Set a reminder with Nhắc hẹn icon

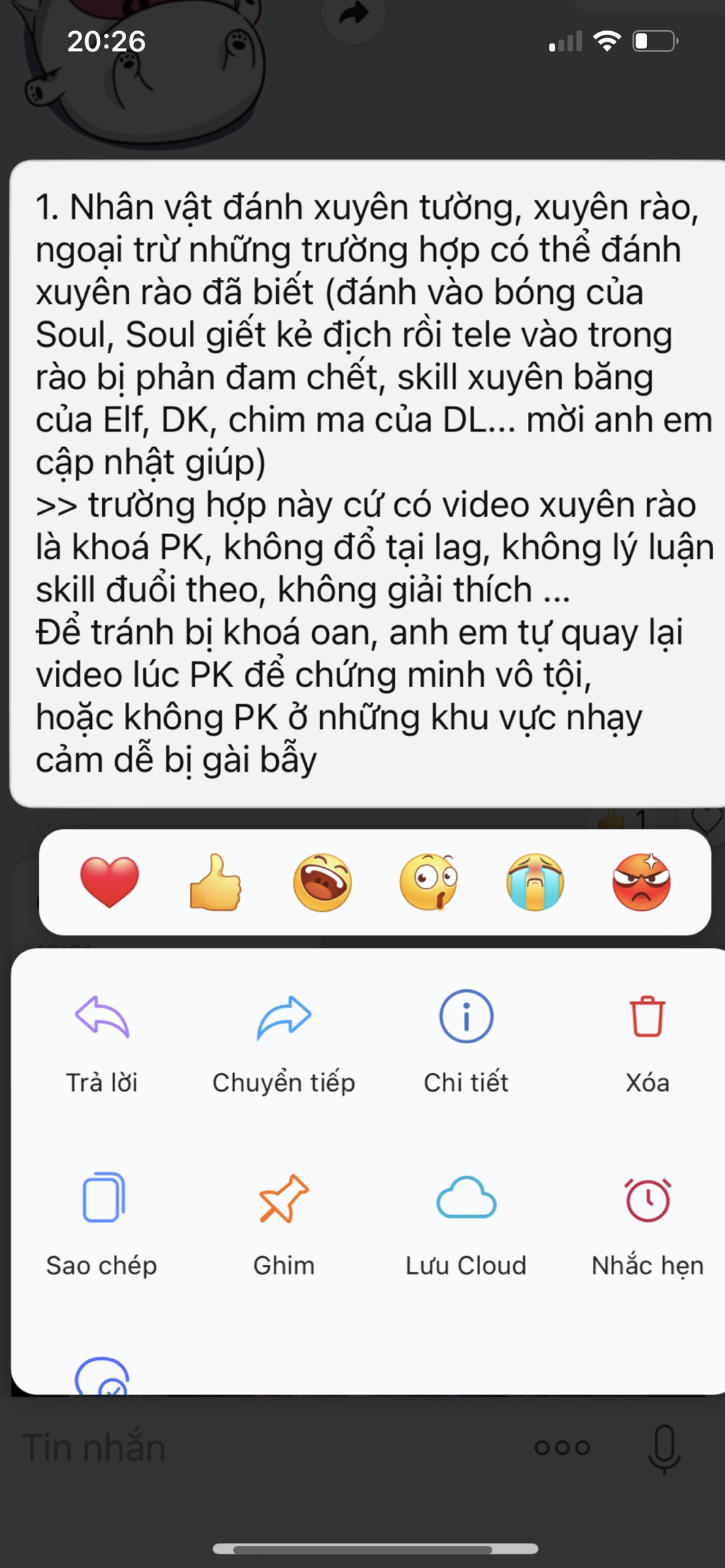[647, 1199]
